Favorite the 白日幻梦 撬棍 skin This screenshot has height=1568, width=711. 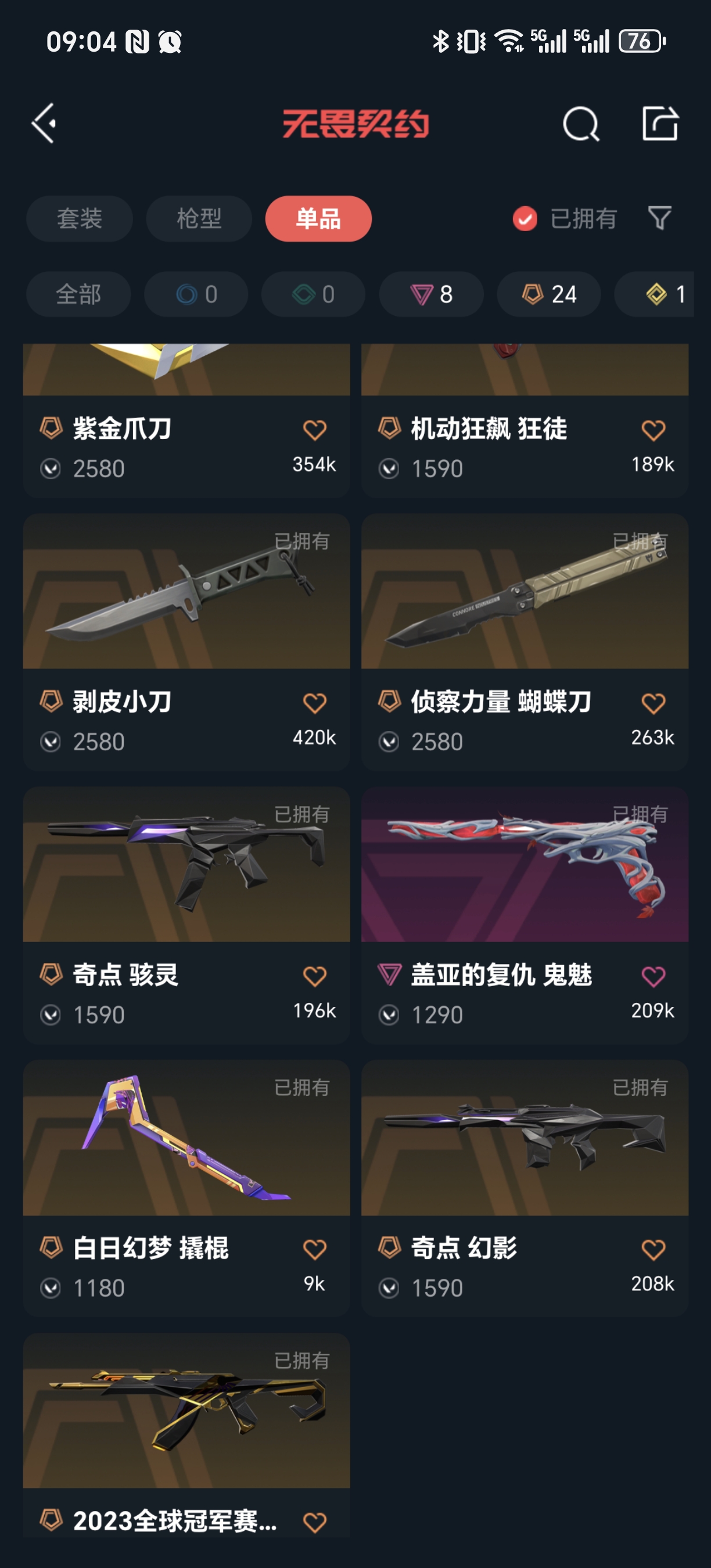314,1250
